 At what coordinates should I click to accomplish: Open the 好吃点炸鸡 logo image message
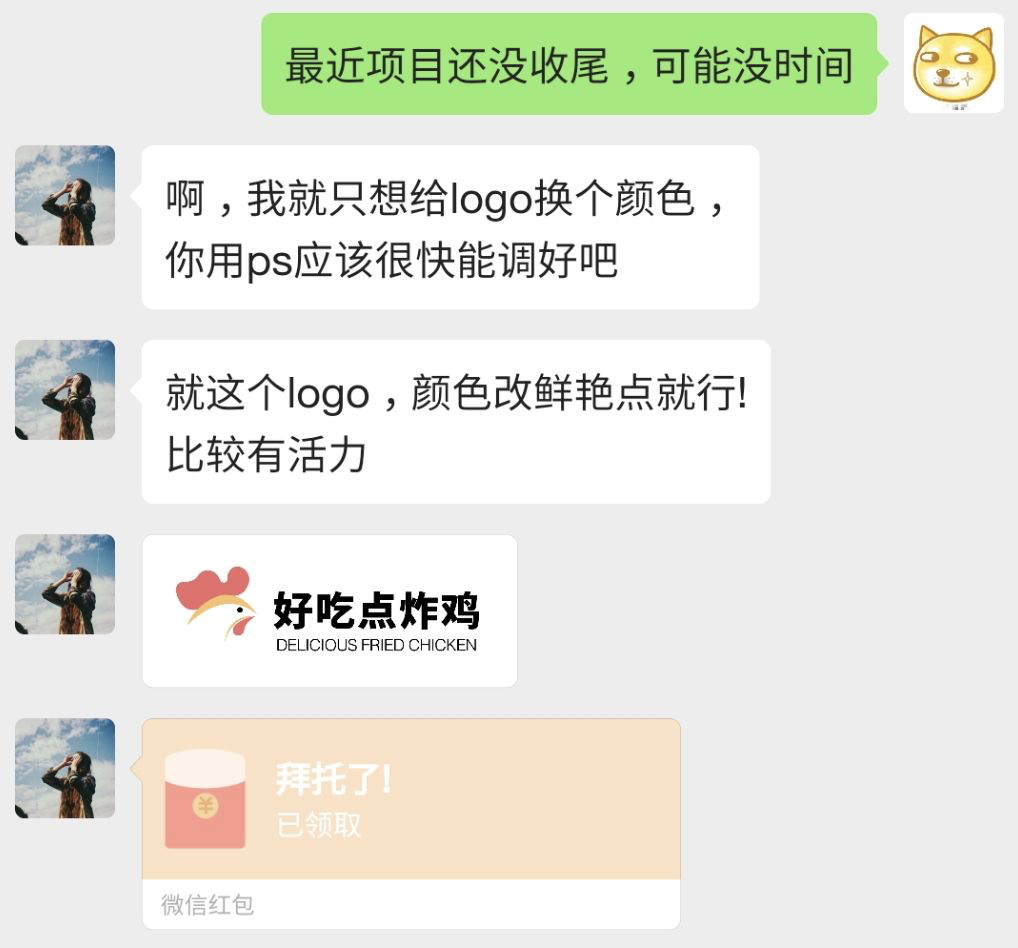coord(329,610)
